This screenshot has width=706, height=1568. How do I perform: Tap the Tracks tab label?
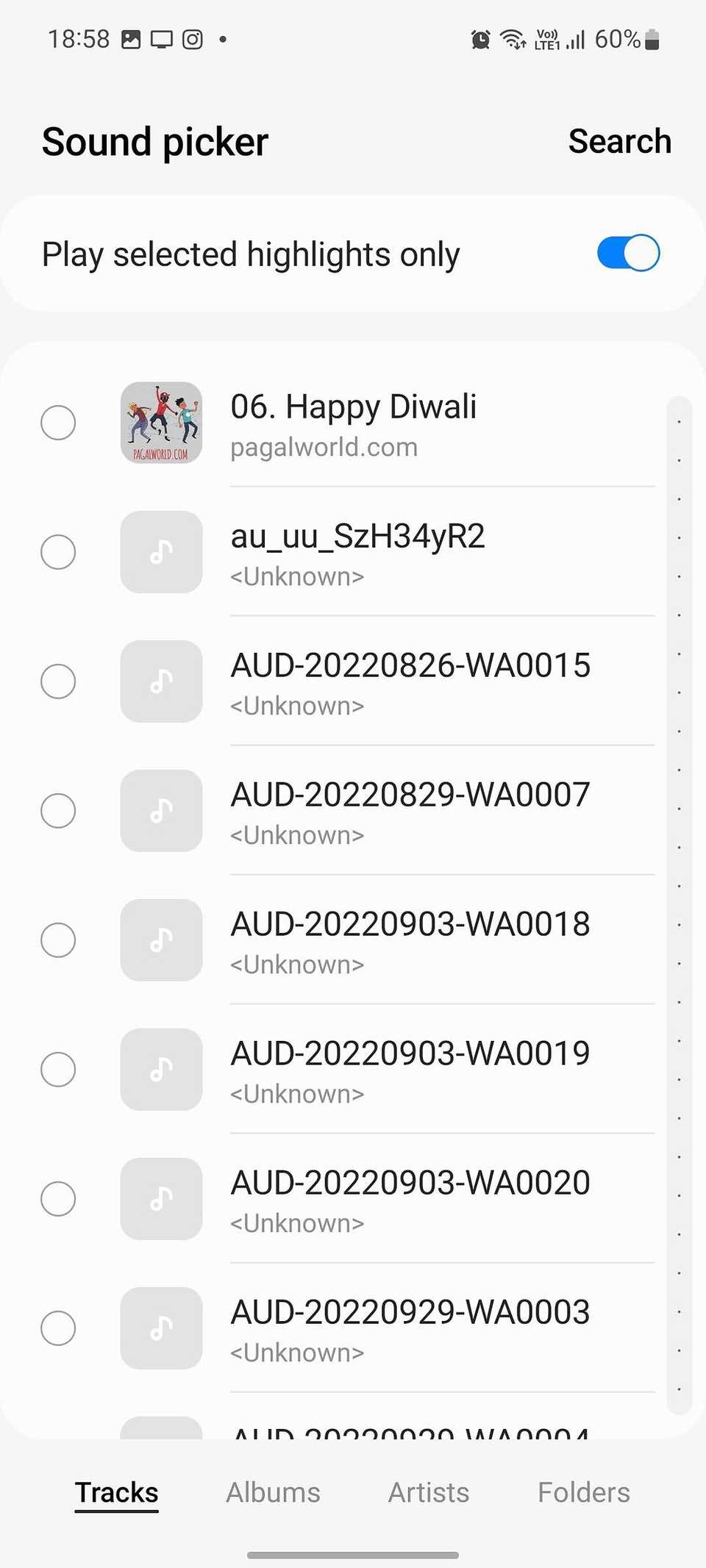pyautogui.click(x=116, y=1492)
